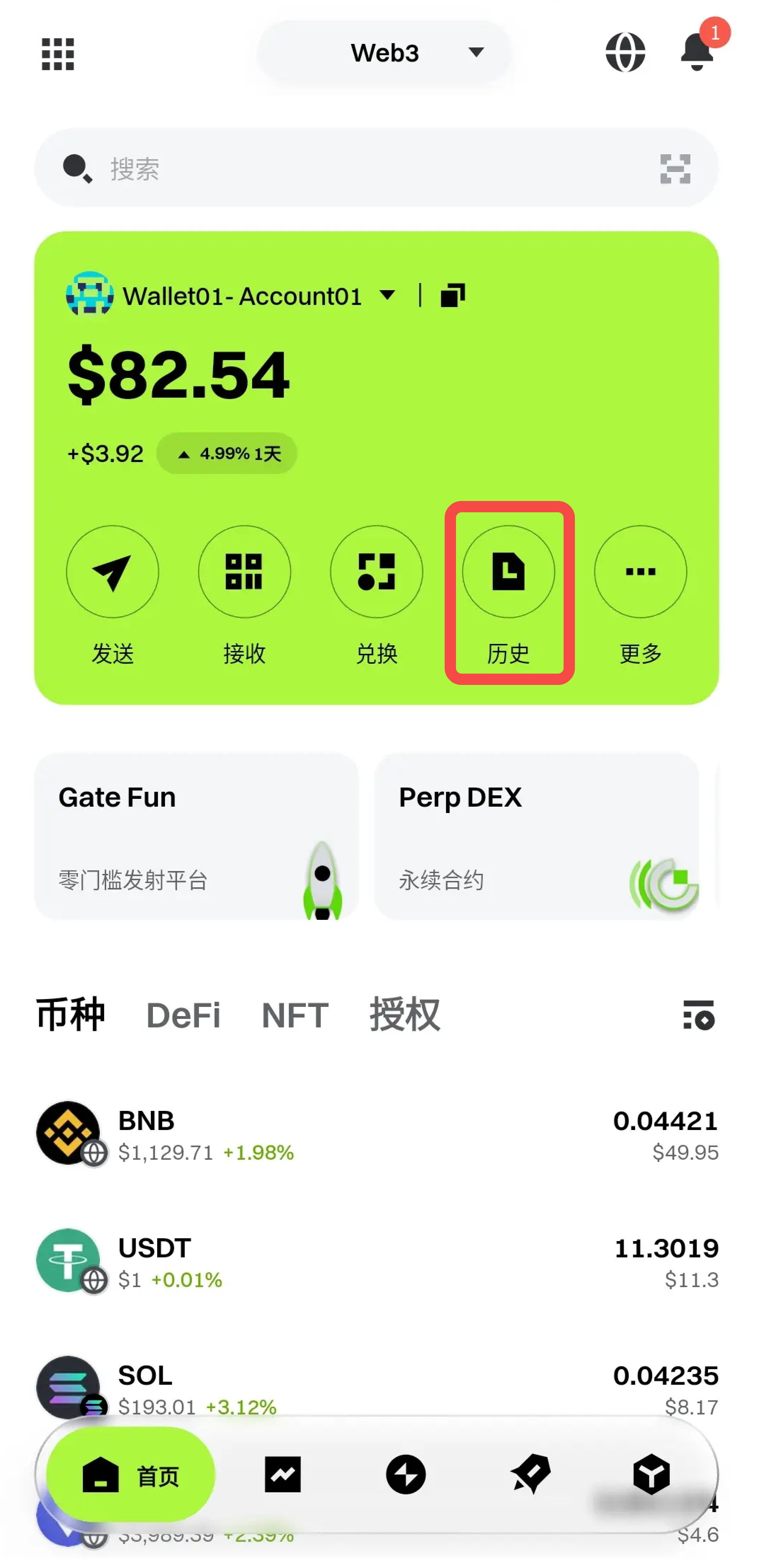Screen dimensions: 759x1568
Task: Open the token list settings icon
Action: click(698, 1015)
